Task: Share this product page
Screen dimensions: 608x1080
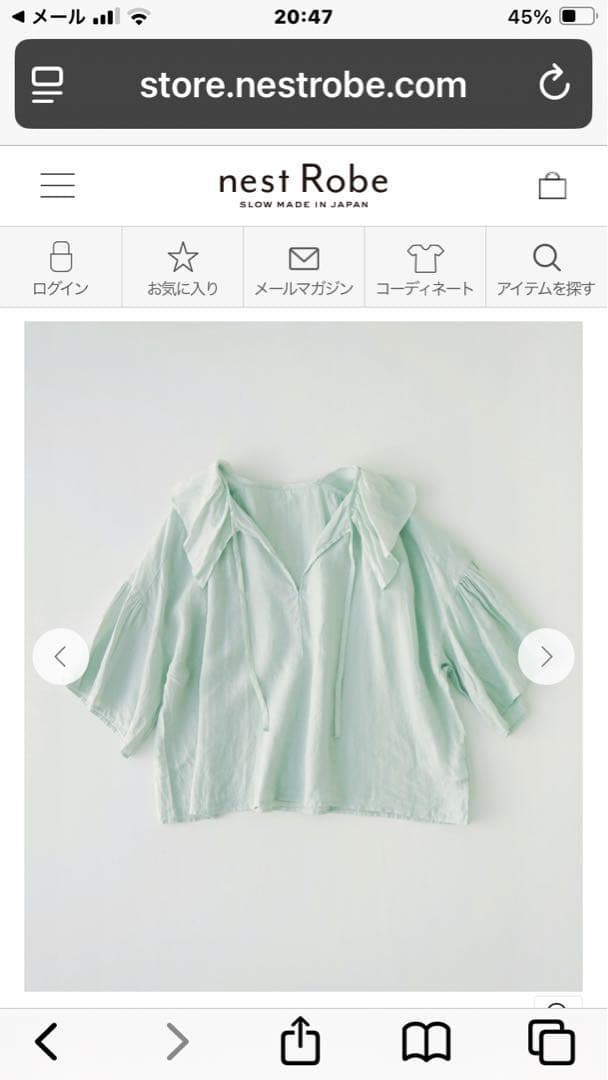Action: coord(299,1042)
